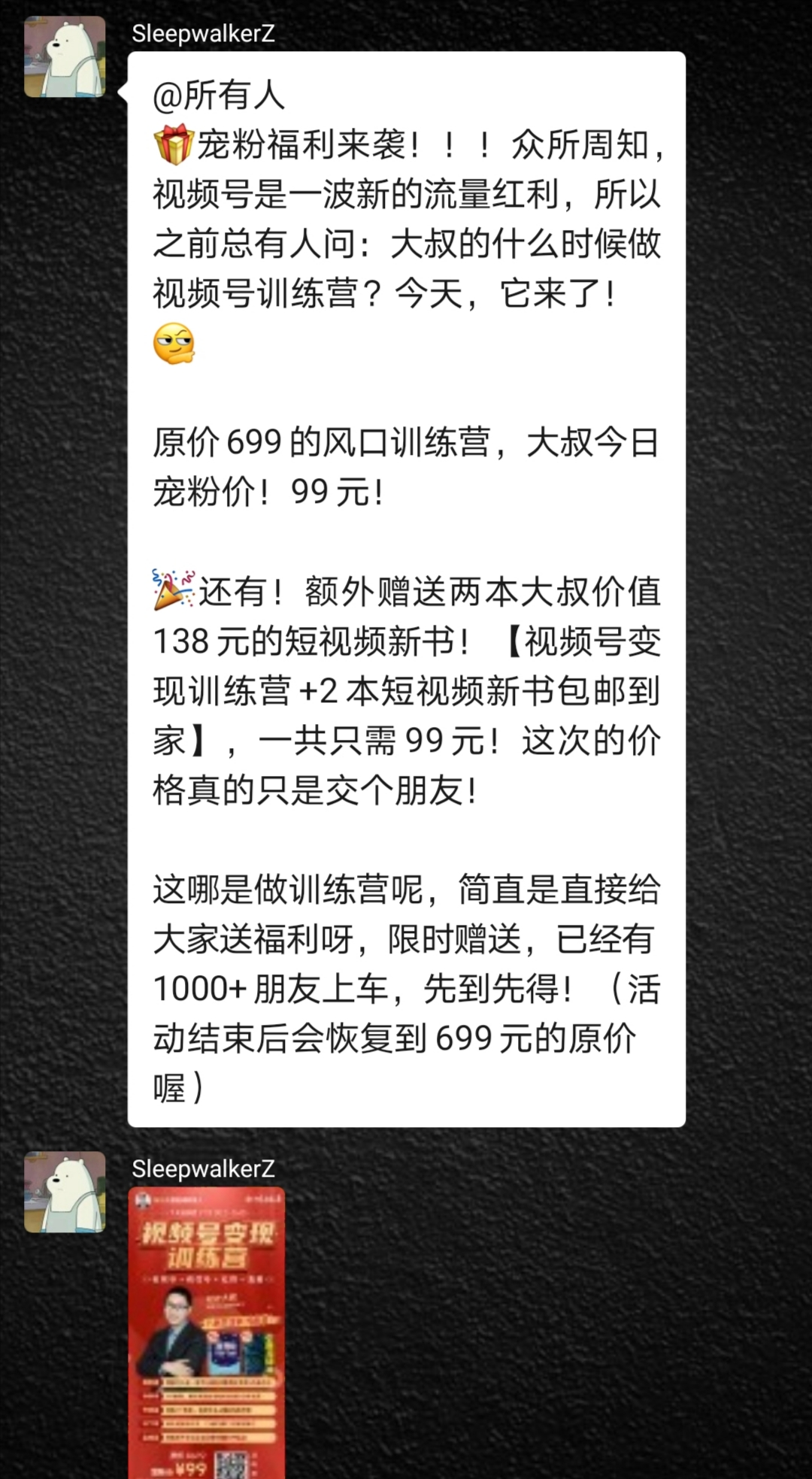Open the 视频号变现训练营 poster image message
This screenshot has width=812, height=1479.
click(207, 1331)
